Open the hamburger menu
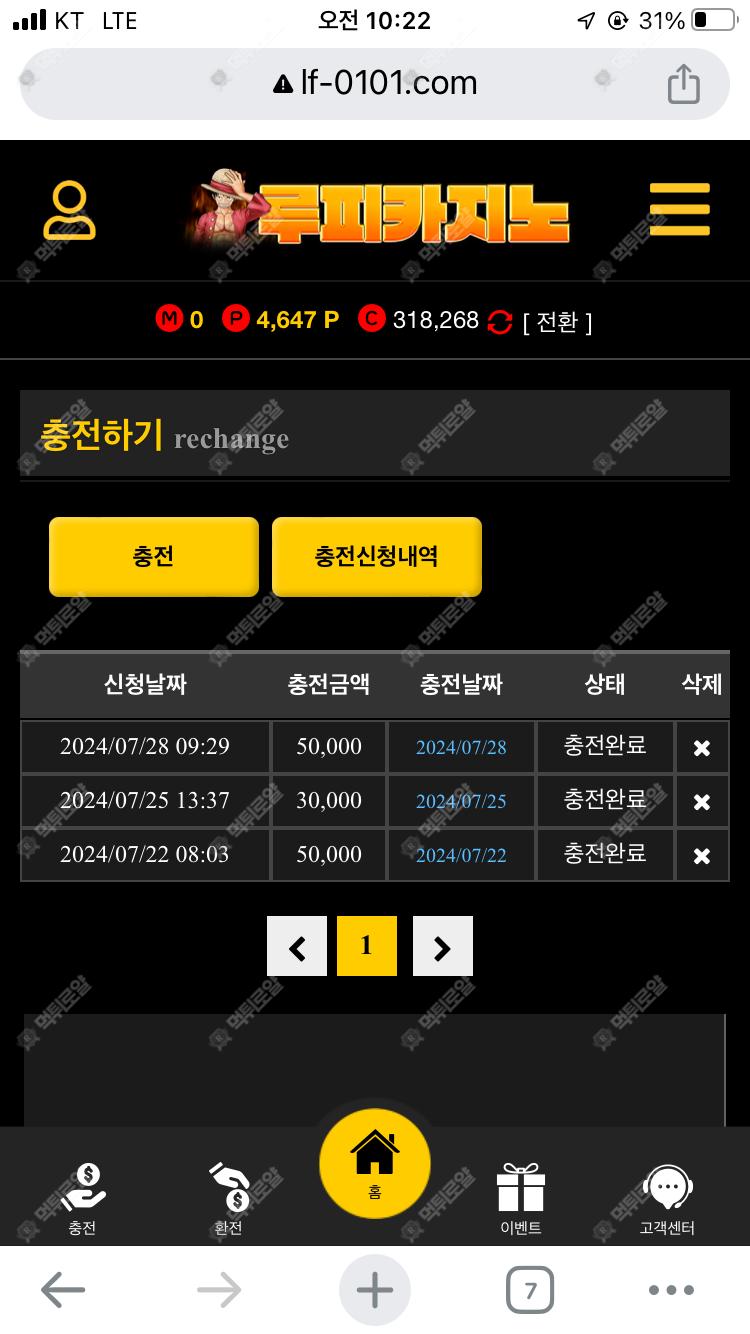Screen dimensions: 750x1334 click(679, 210)
